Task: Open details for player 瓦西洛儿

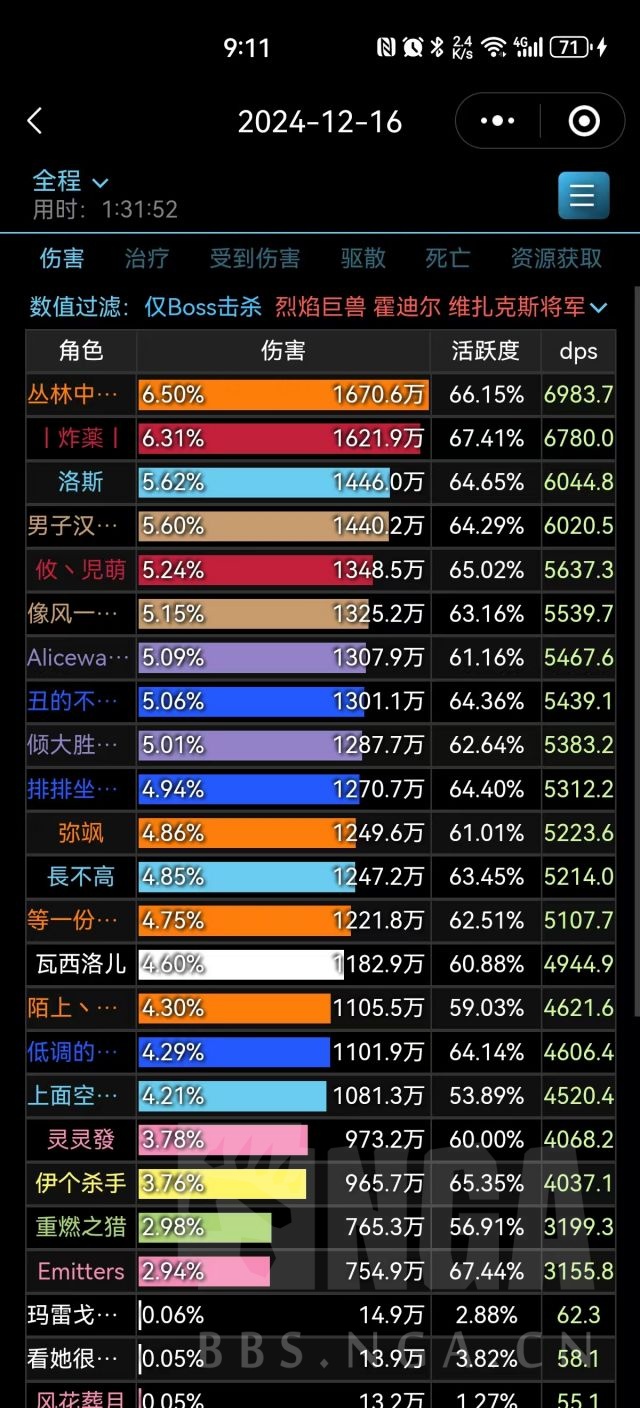Action: coord(81,965)
